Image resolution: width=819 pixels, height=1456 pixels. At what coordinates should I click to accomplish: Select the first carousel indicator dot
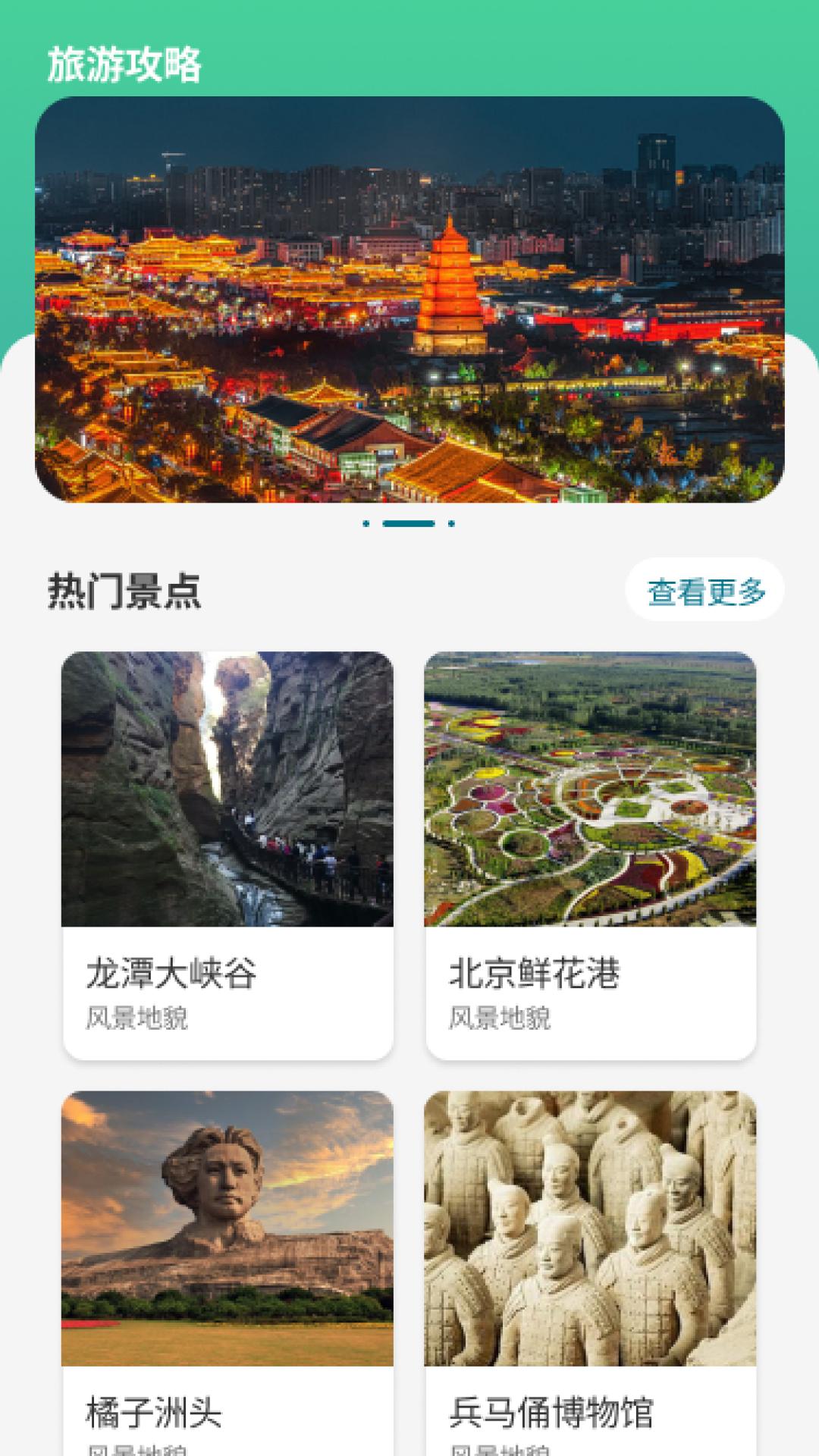367,521
